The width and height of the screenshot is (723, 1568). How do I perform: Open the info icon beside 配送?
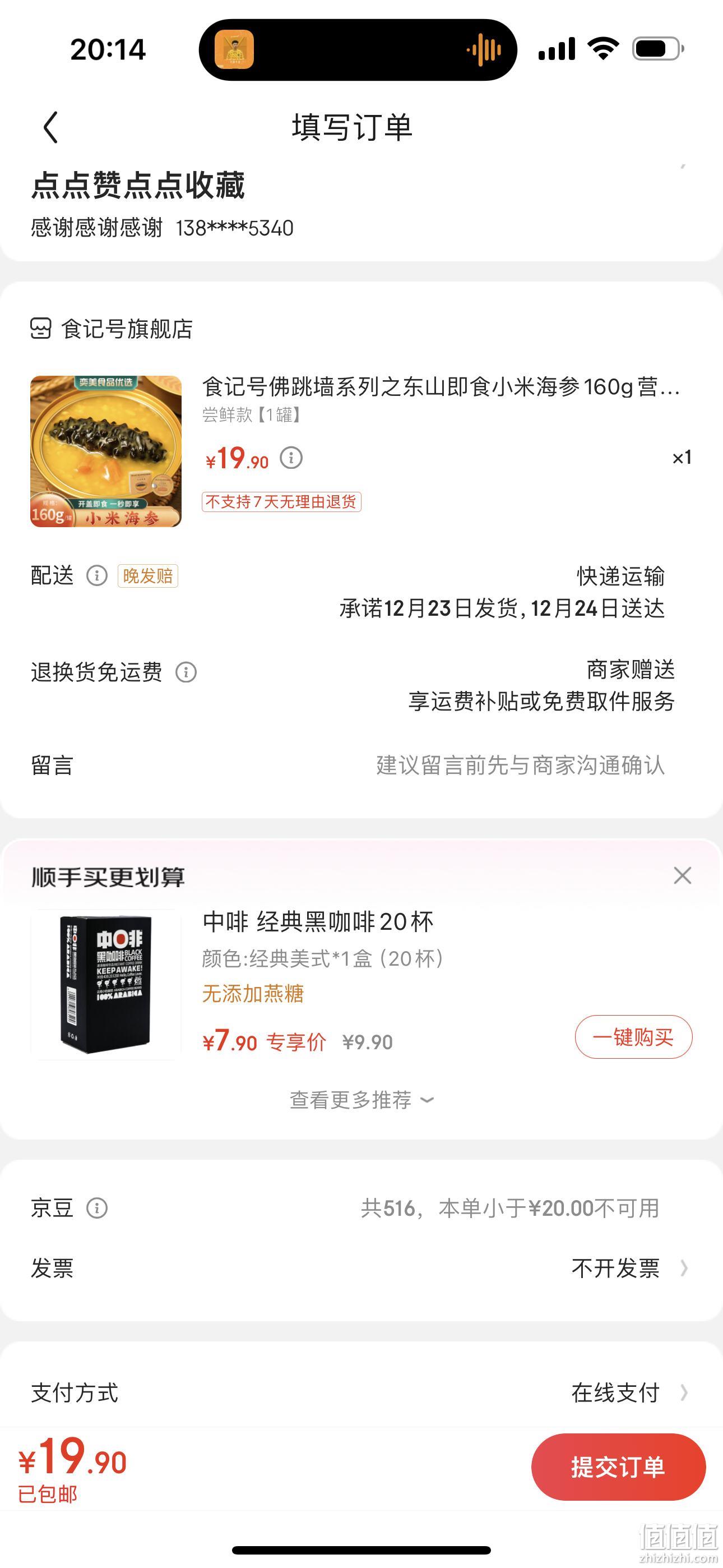point(97,575)
